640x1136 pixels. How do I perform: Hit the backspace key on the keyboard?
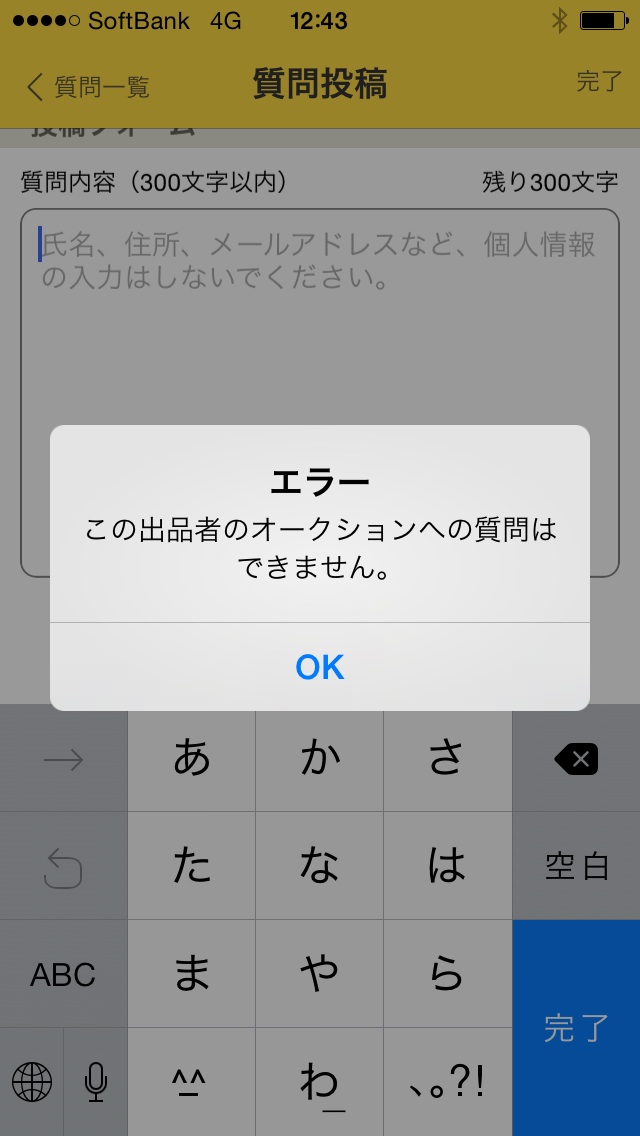click(x=576, y=759)
